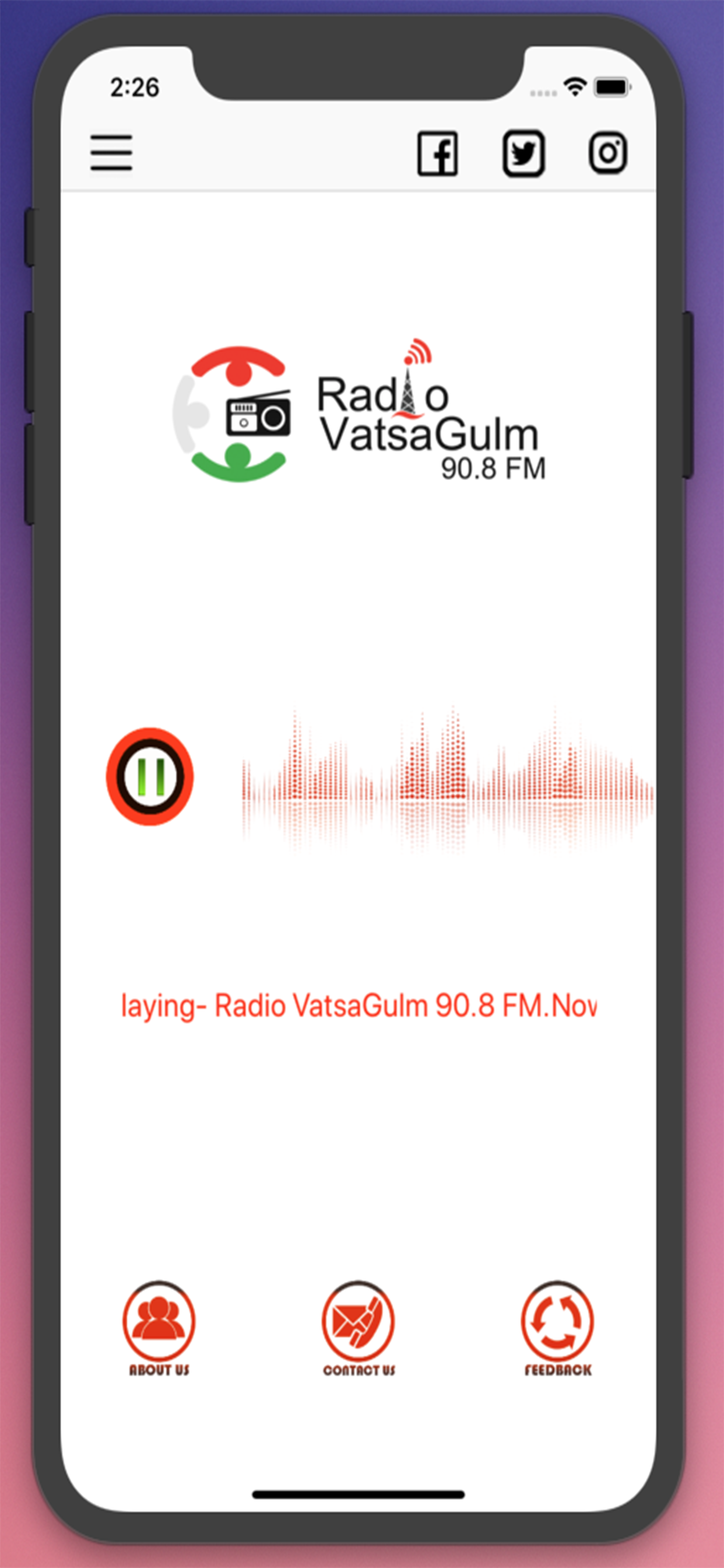Open the hamburger drawer menu

pyautogui.click(x=111, y=153)
